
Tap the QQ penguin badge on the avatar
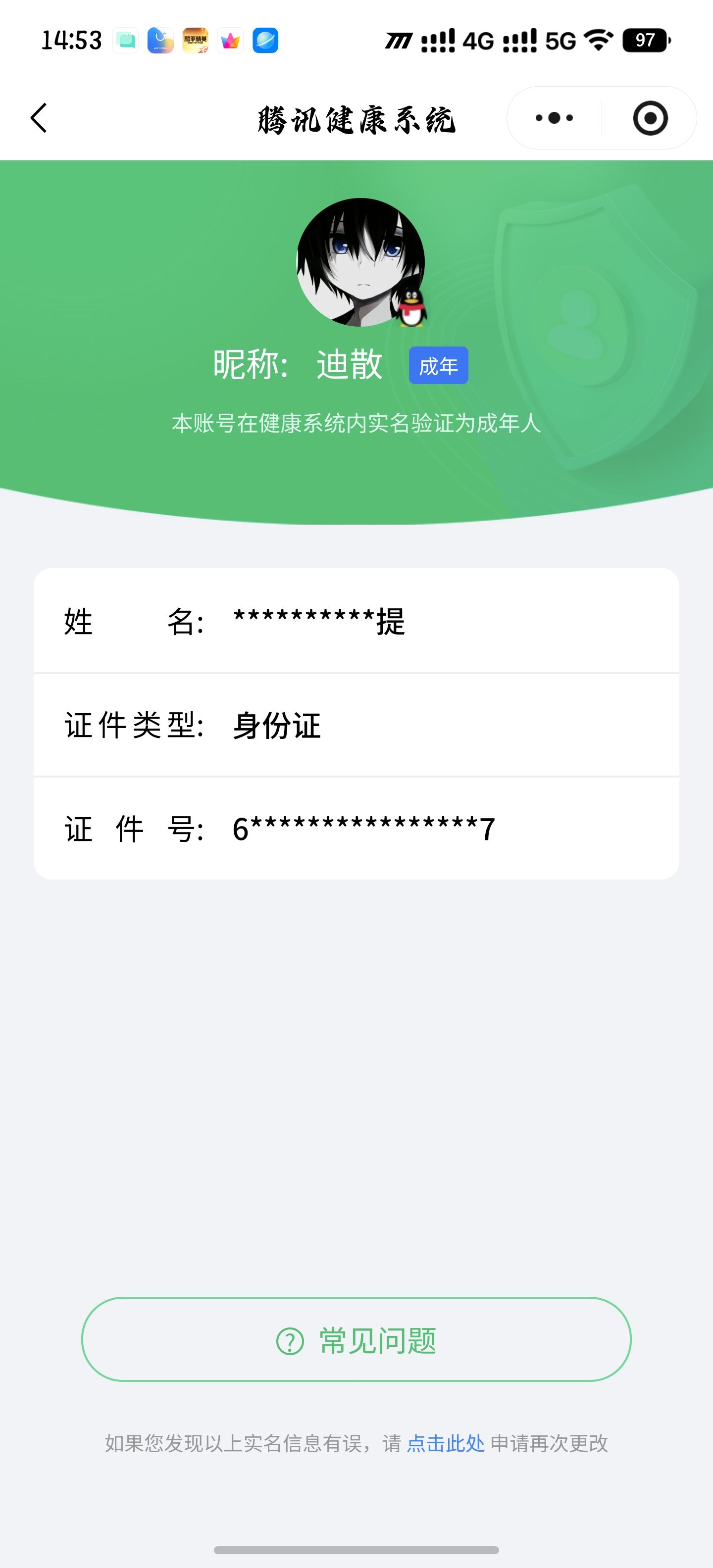coord(410,308)
